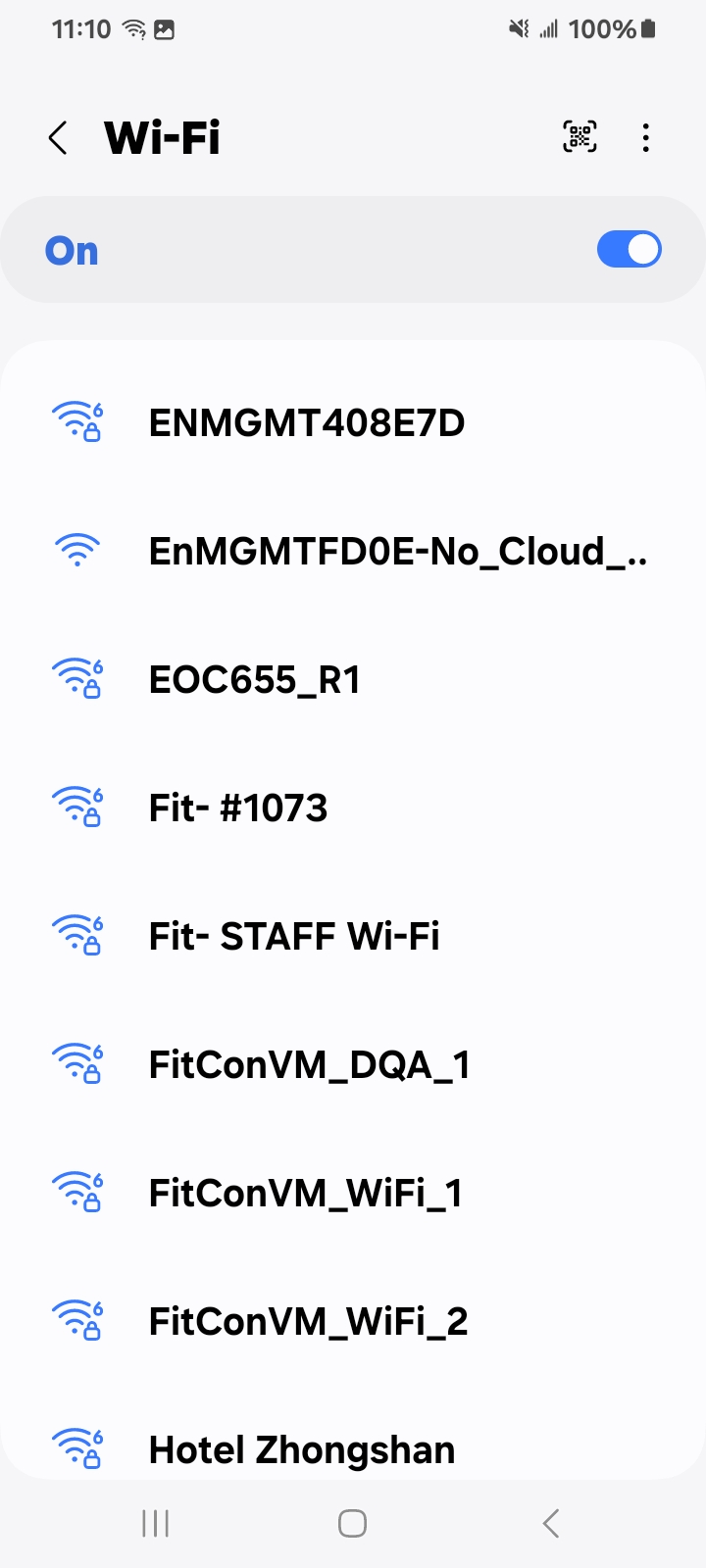Choose the Fit- #1073 network
This screenshot has height=1568, width=706.
coord(238,808)
